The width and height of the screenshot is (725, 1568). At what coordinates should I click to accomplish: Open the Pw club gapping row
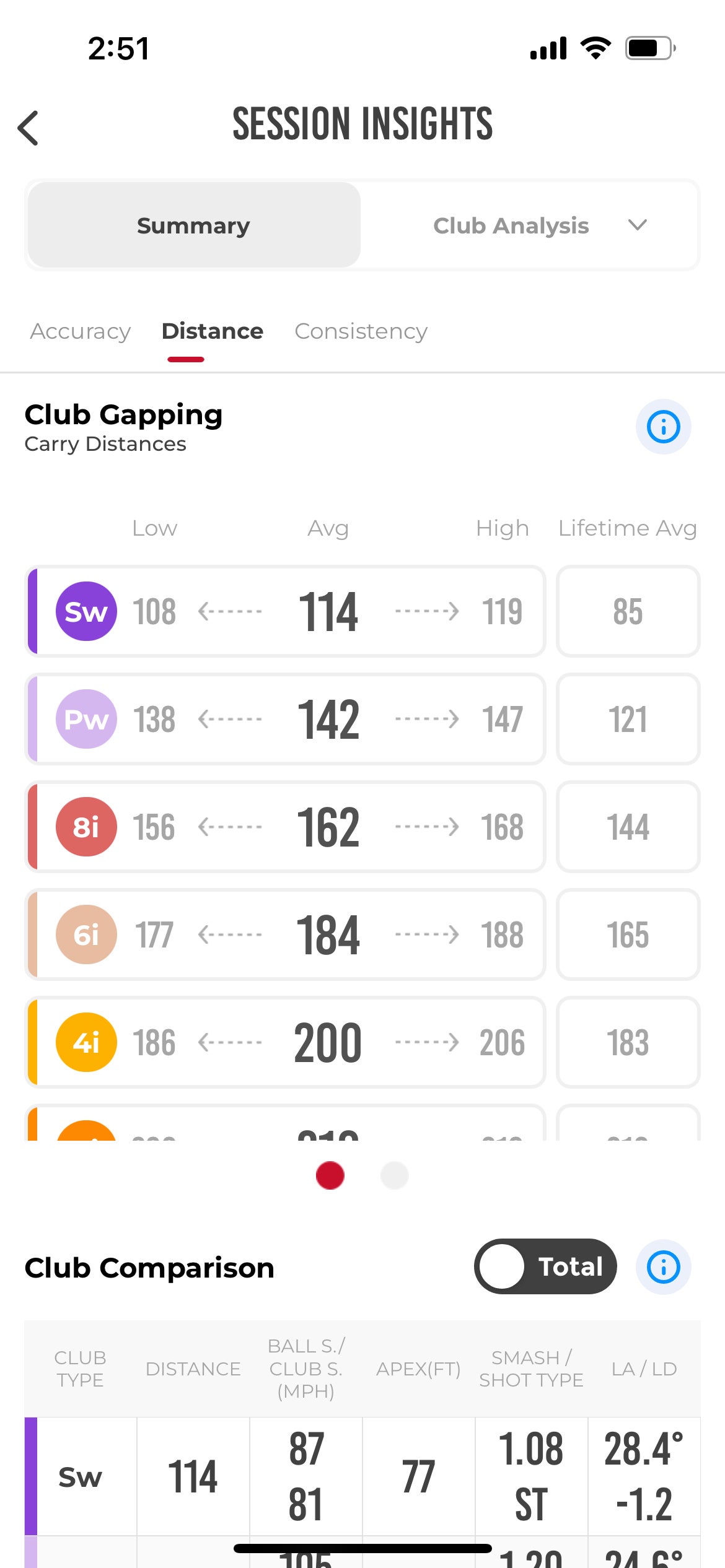coord(285,719)
